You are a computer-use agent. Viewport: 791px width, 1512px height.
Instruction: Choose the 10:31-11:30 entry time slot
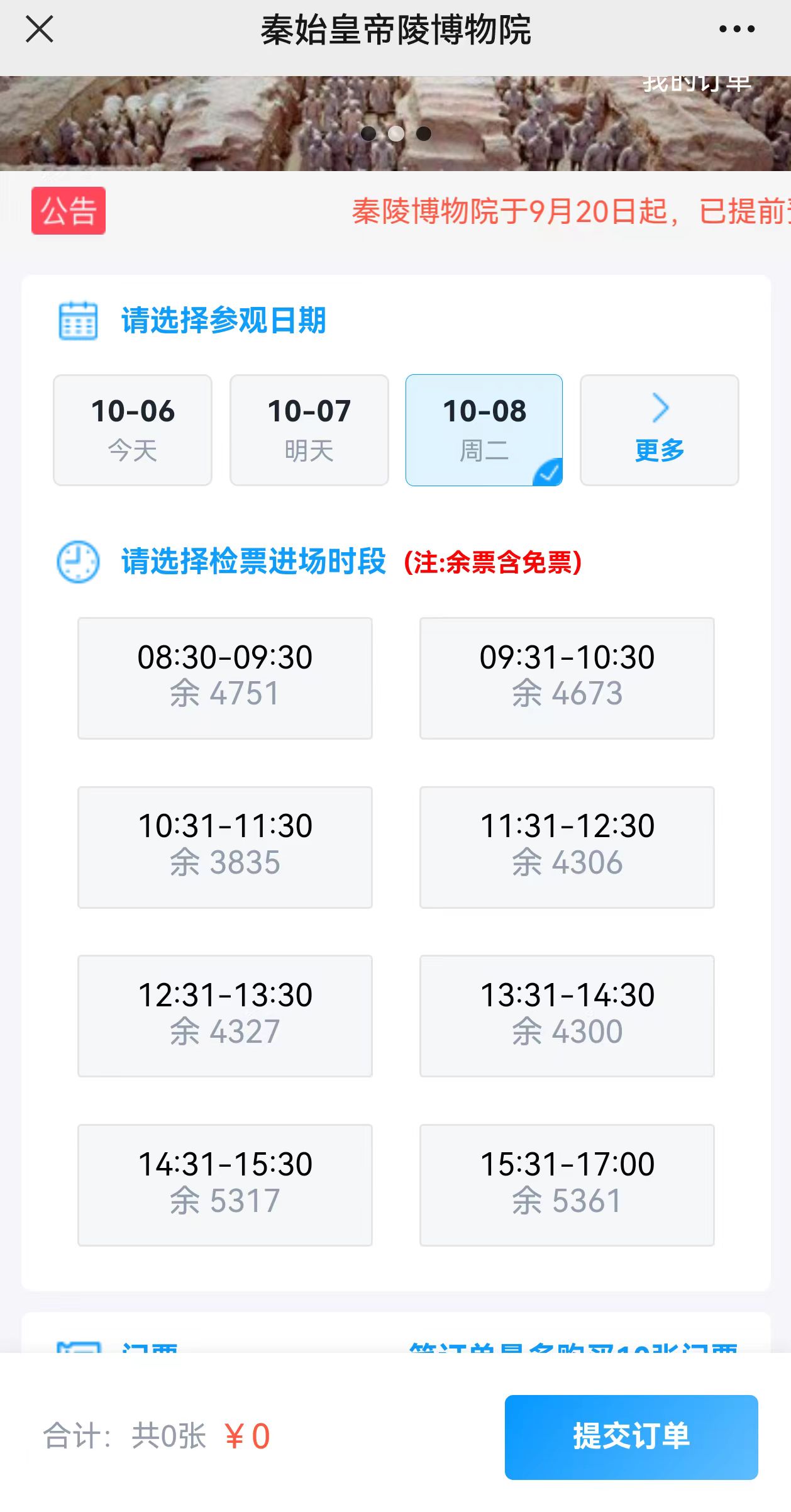[224, 847]
